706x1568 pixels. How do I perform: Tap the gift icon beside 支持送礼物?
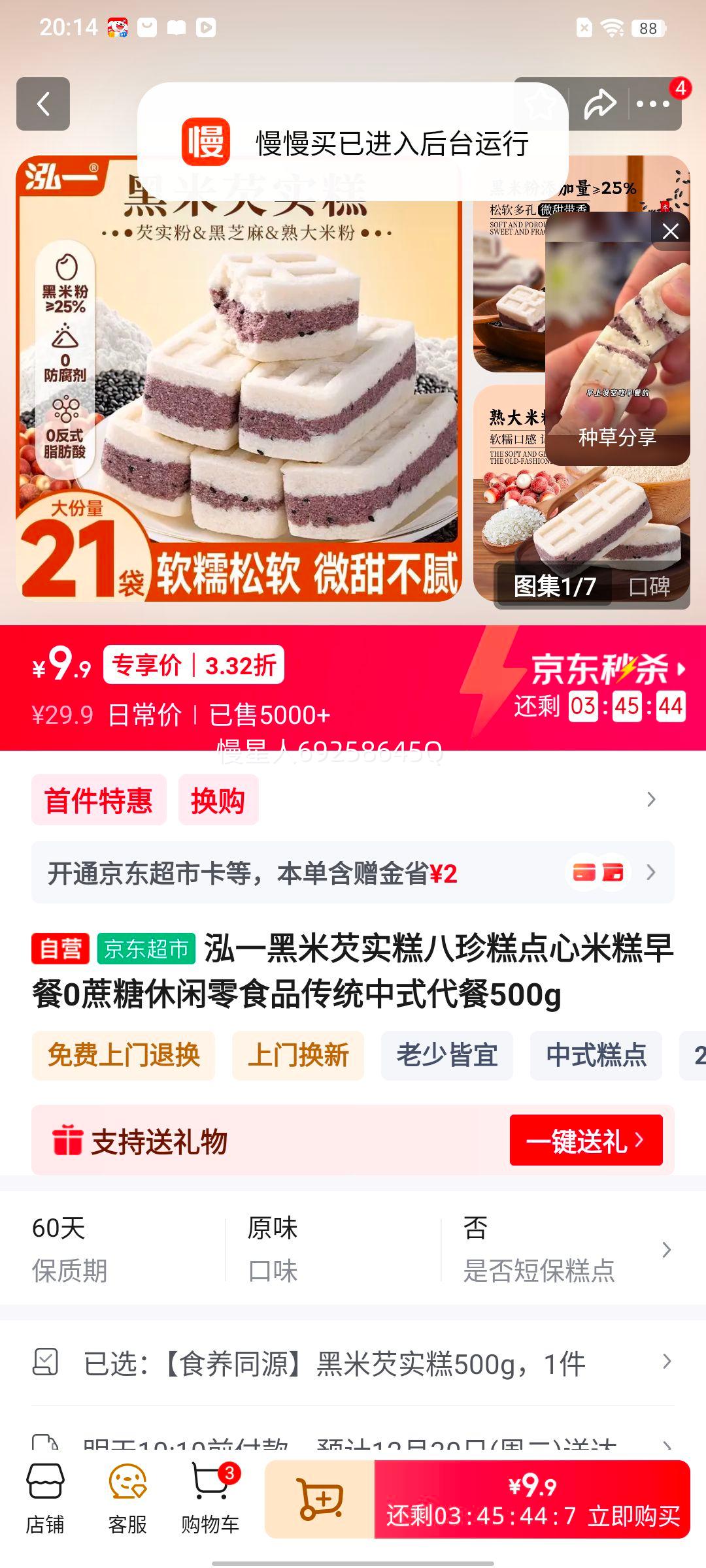click(x=65, y=1140)
